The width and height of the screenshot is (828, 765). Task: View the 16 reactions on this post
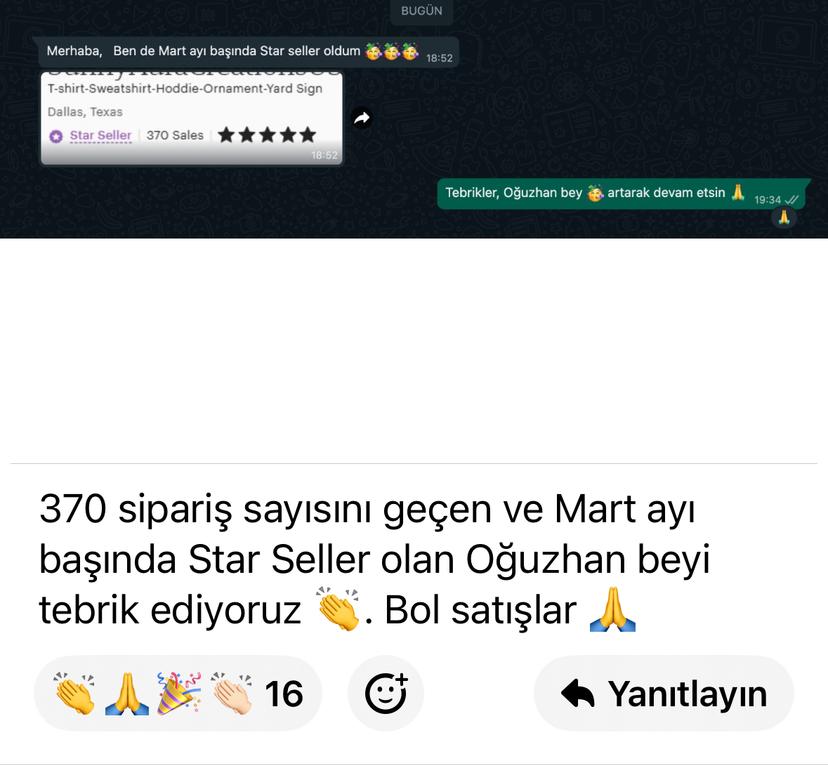click(179, 693)
